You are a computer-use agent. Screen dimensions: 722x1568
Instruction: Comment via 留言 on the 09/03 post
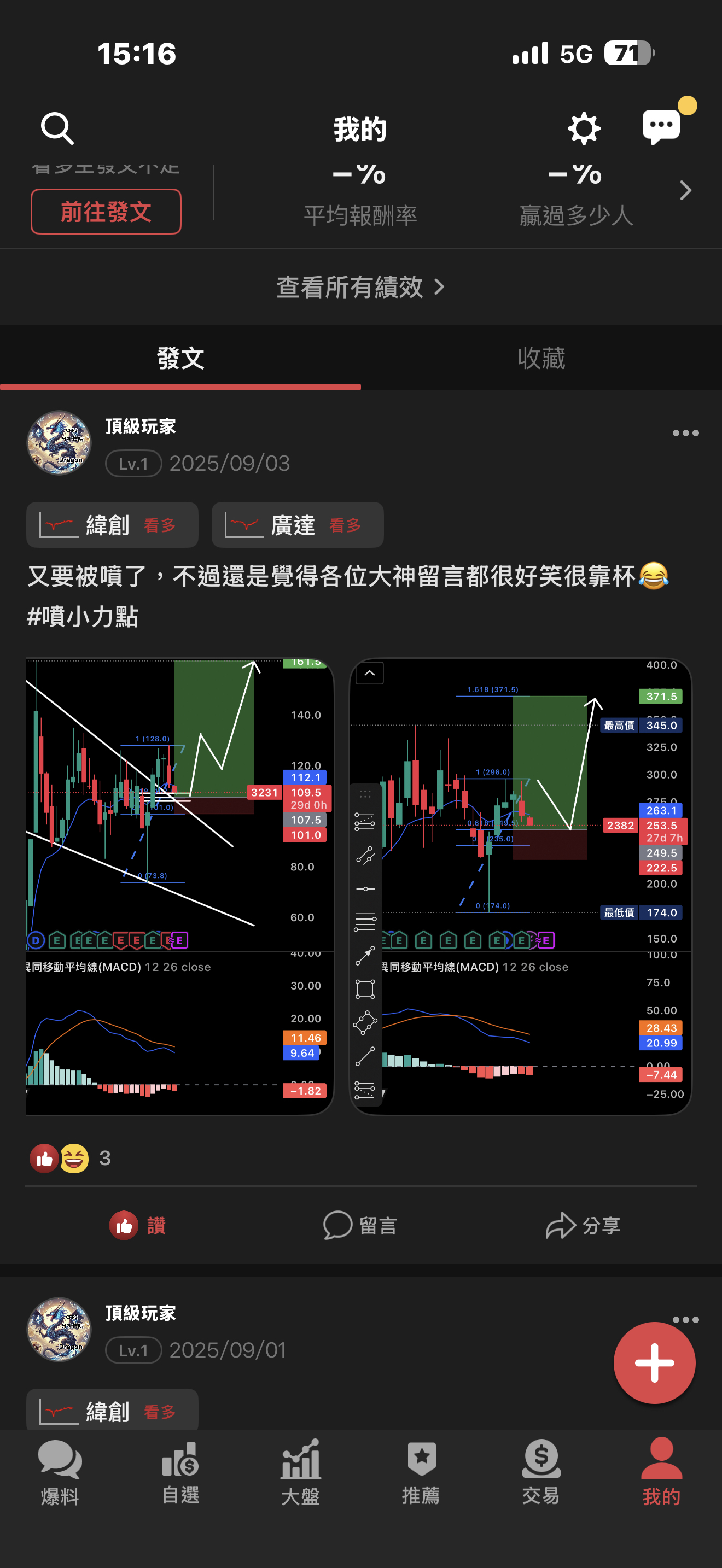[360, 1225]
